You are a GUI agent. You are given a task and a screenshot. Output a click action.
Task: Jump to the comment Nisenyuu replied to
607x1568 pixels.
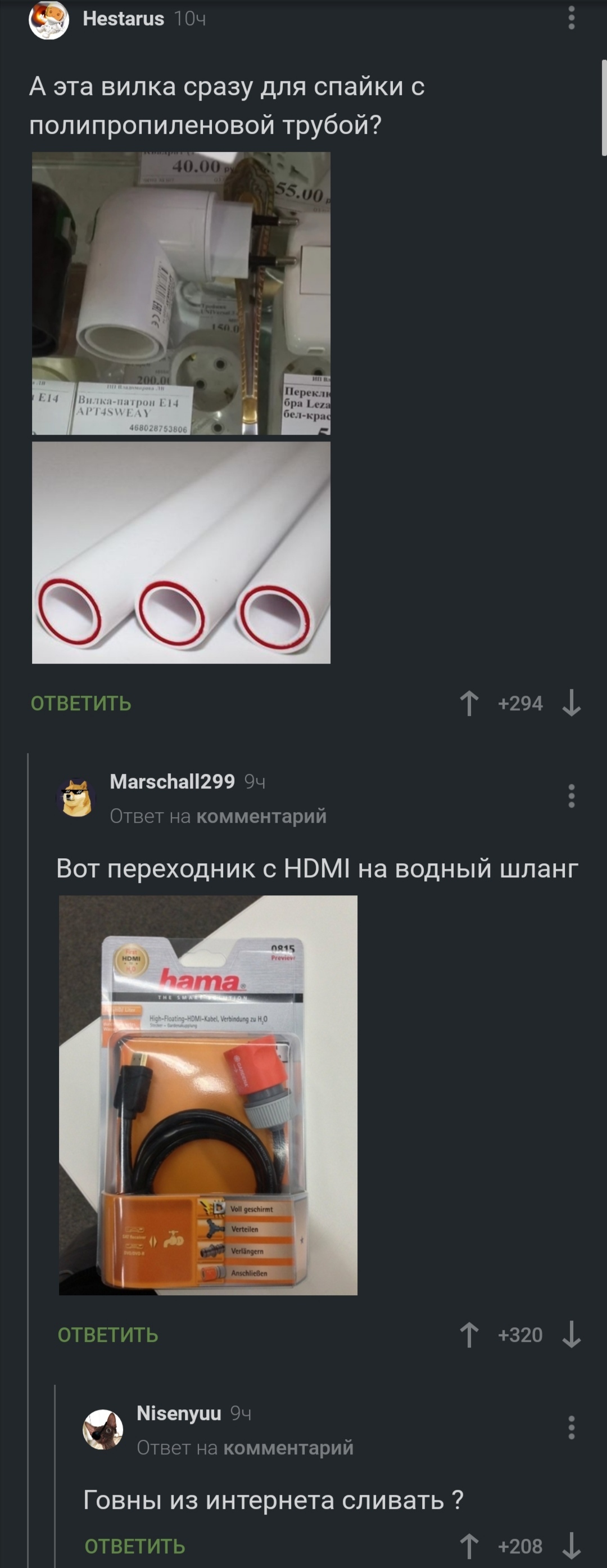288,1448
